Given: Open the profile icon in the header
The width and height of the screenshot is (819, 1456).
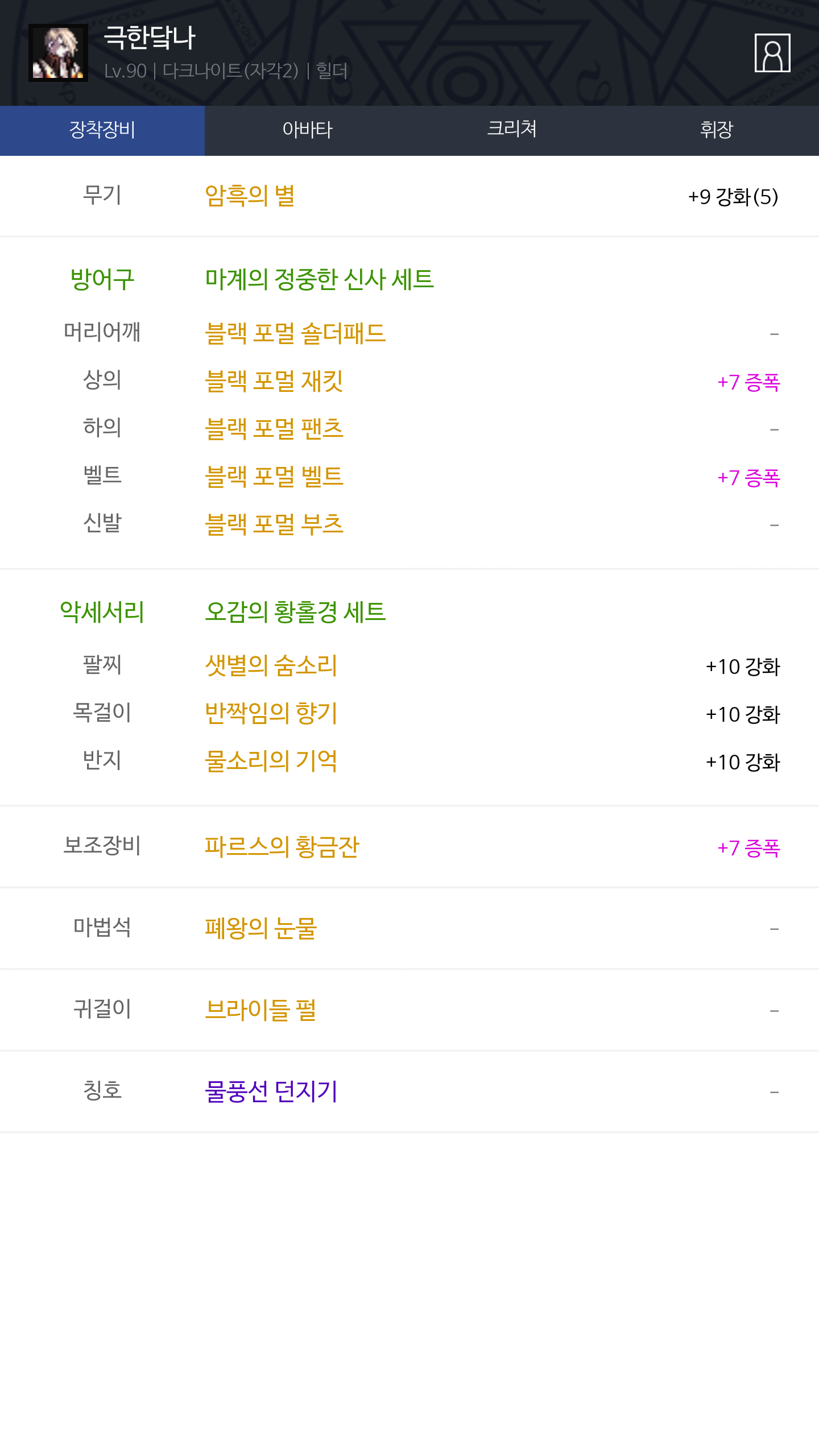Looking at the screenshot, I should click(772, 53).
